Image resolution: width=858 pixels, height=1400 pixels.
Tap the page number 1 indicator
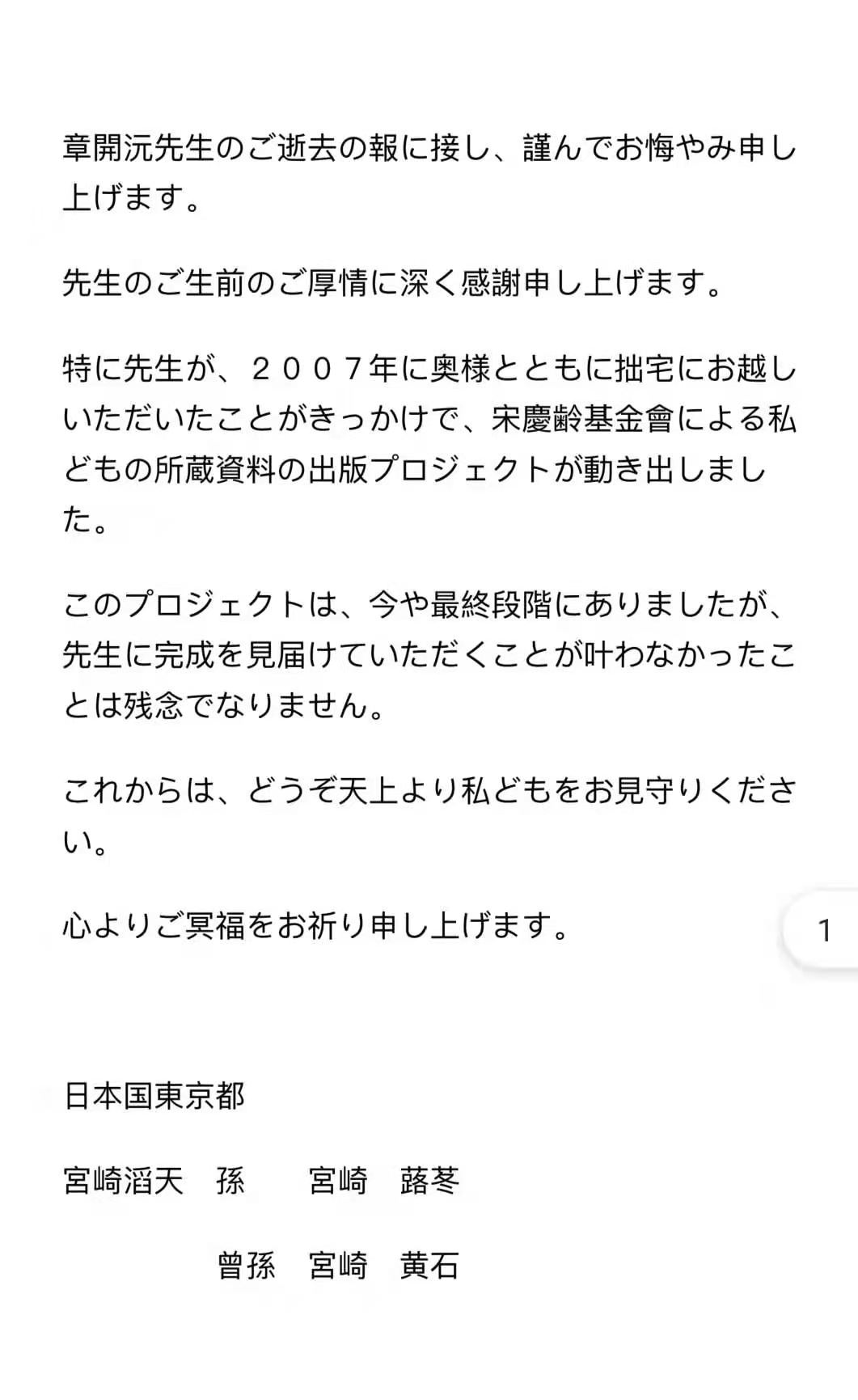[822, 930]
